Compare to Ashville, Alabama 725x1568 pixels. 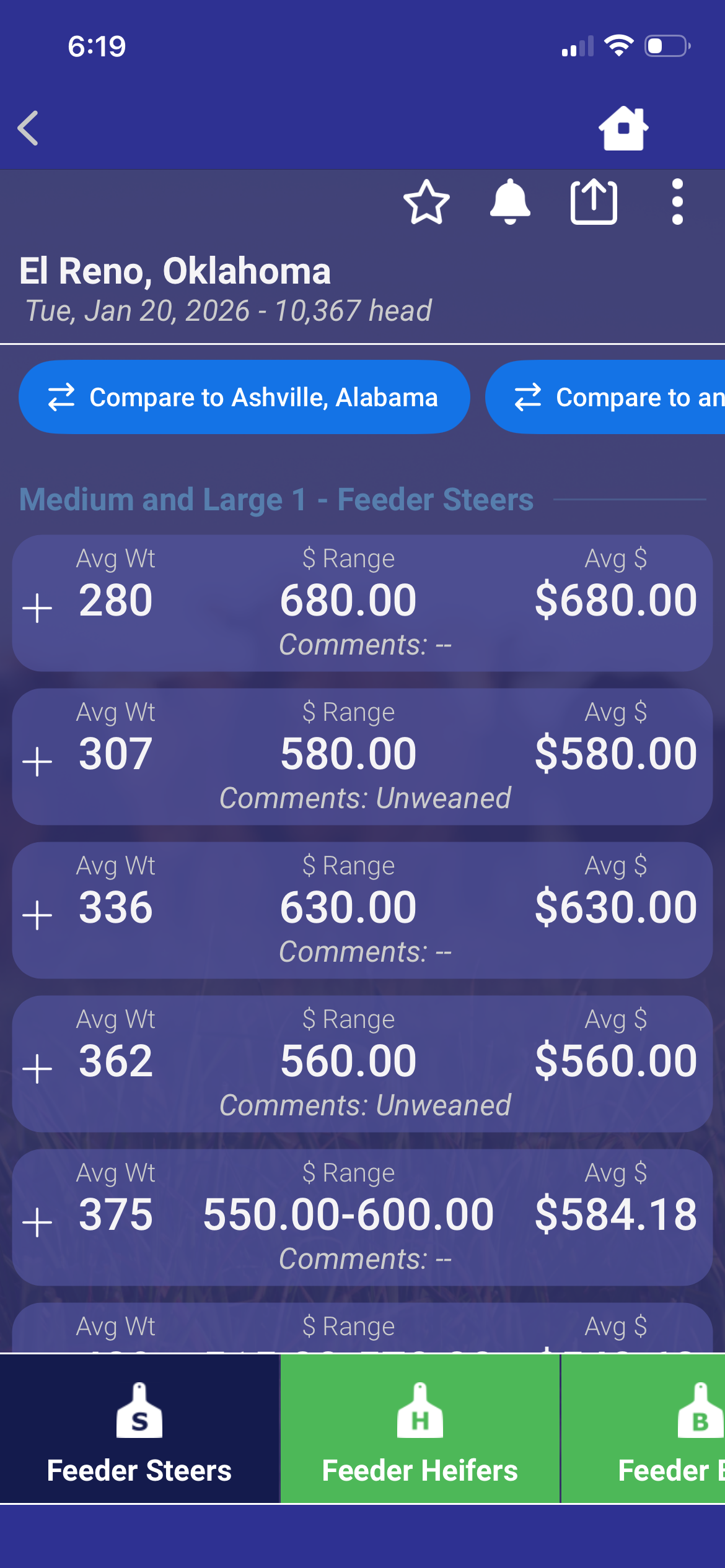coord(244,397)
